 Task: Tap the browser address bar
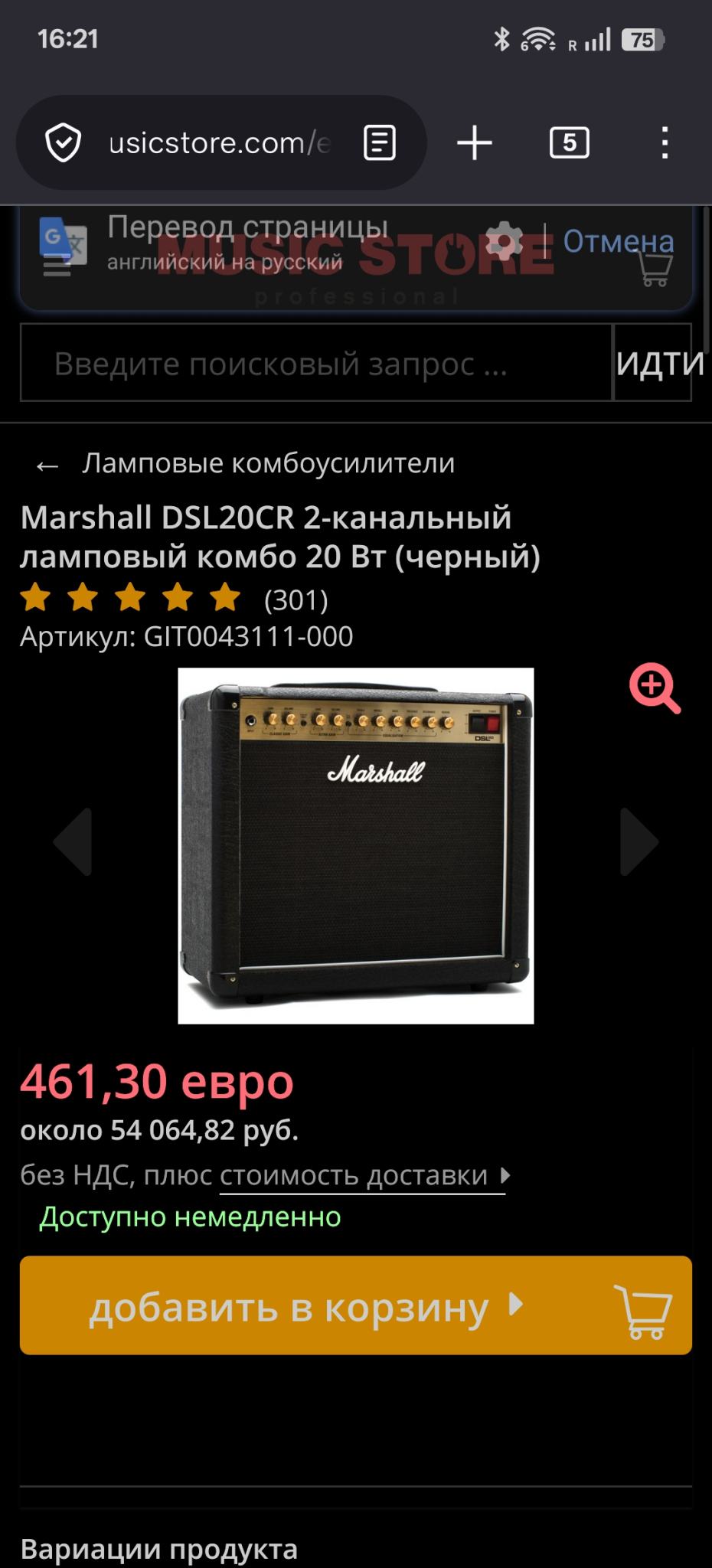(x=218, y=143)
